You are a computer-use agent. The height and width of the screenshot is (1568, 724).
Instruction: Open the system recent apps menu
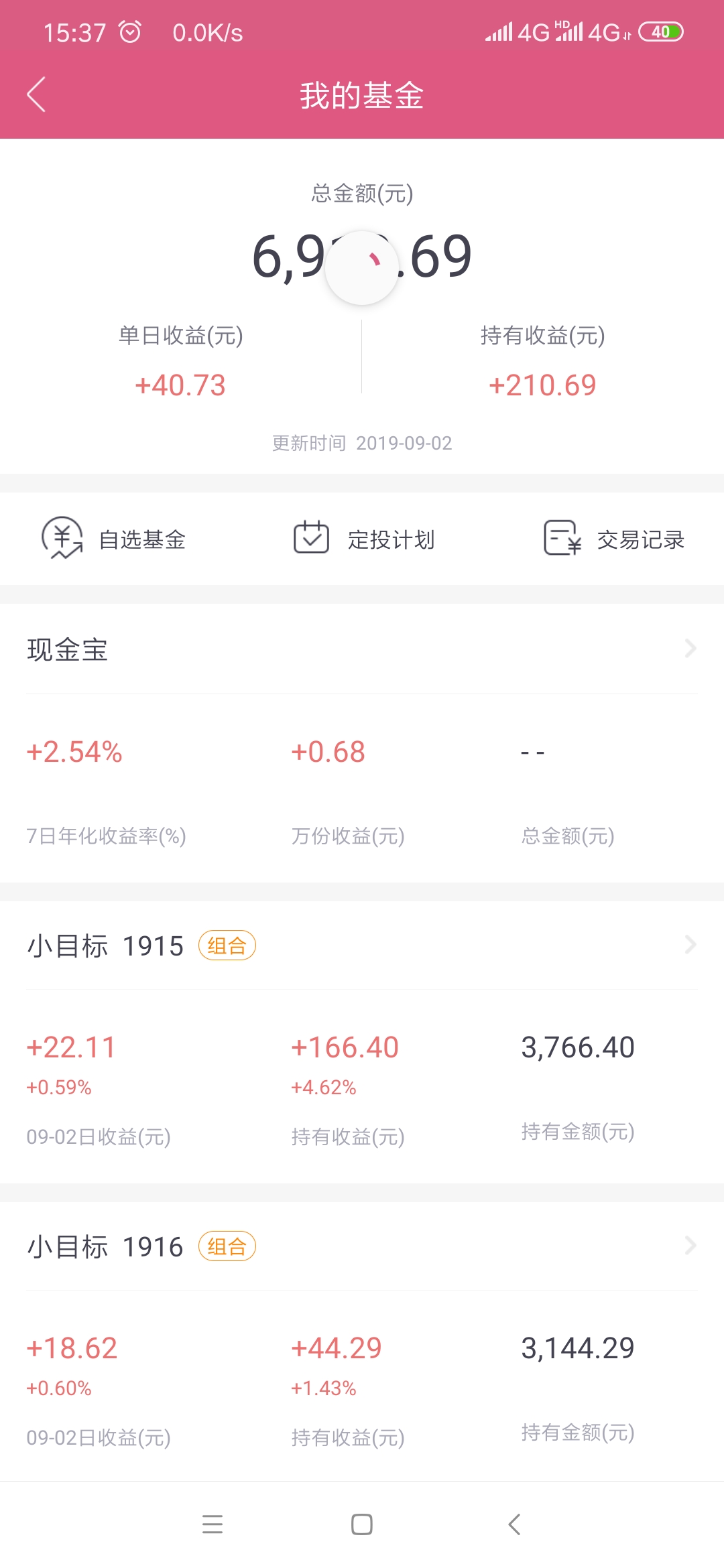click(213, 1524)
